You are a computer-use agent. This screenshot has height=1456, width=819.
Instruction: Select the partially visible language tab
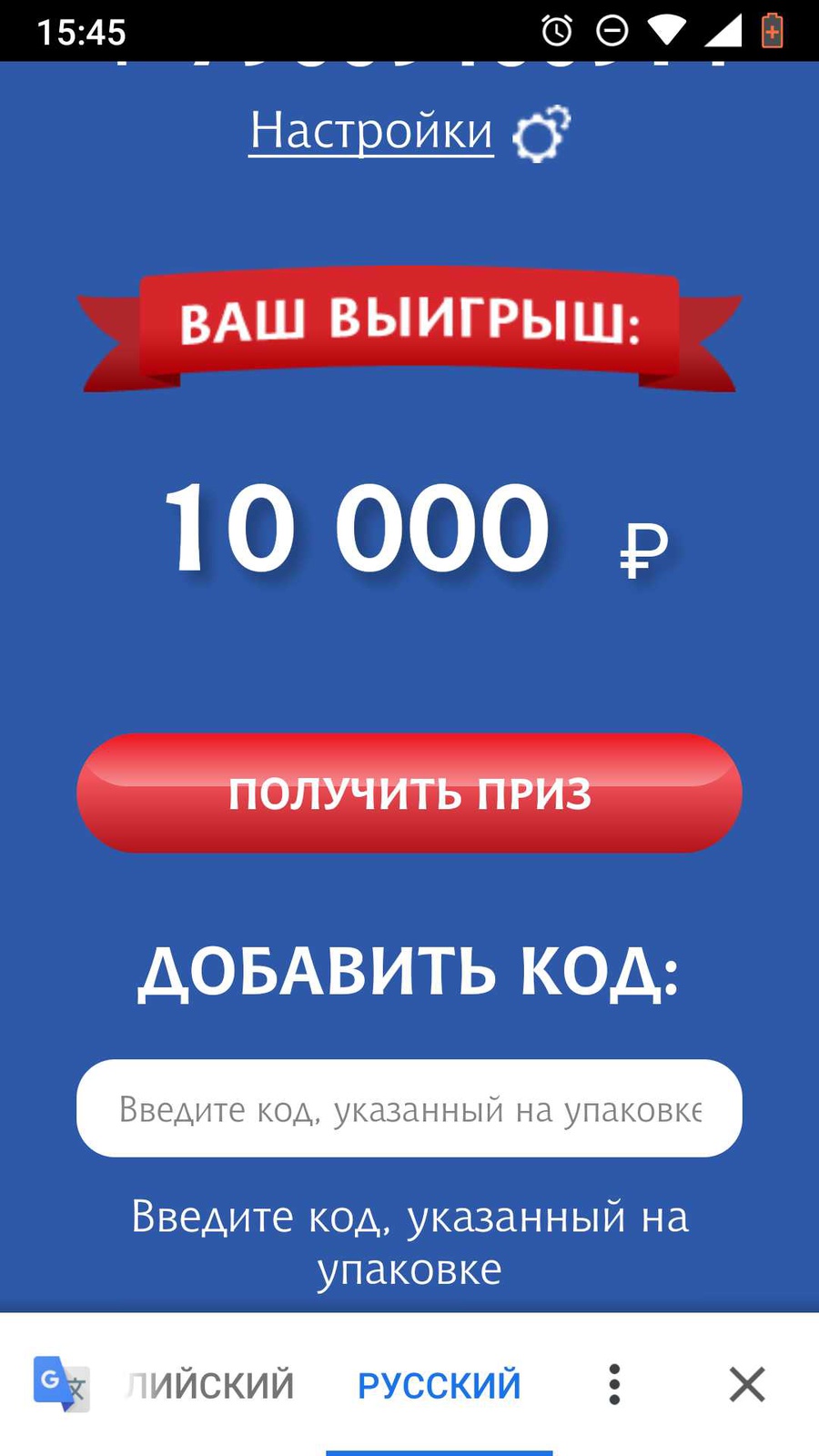(x=211, y=1385)
